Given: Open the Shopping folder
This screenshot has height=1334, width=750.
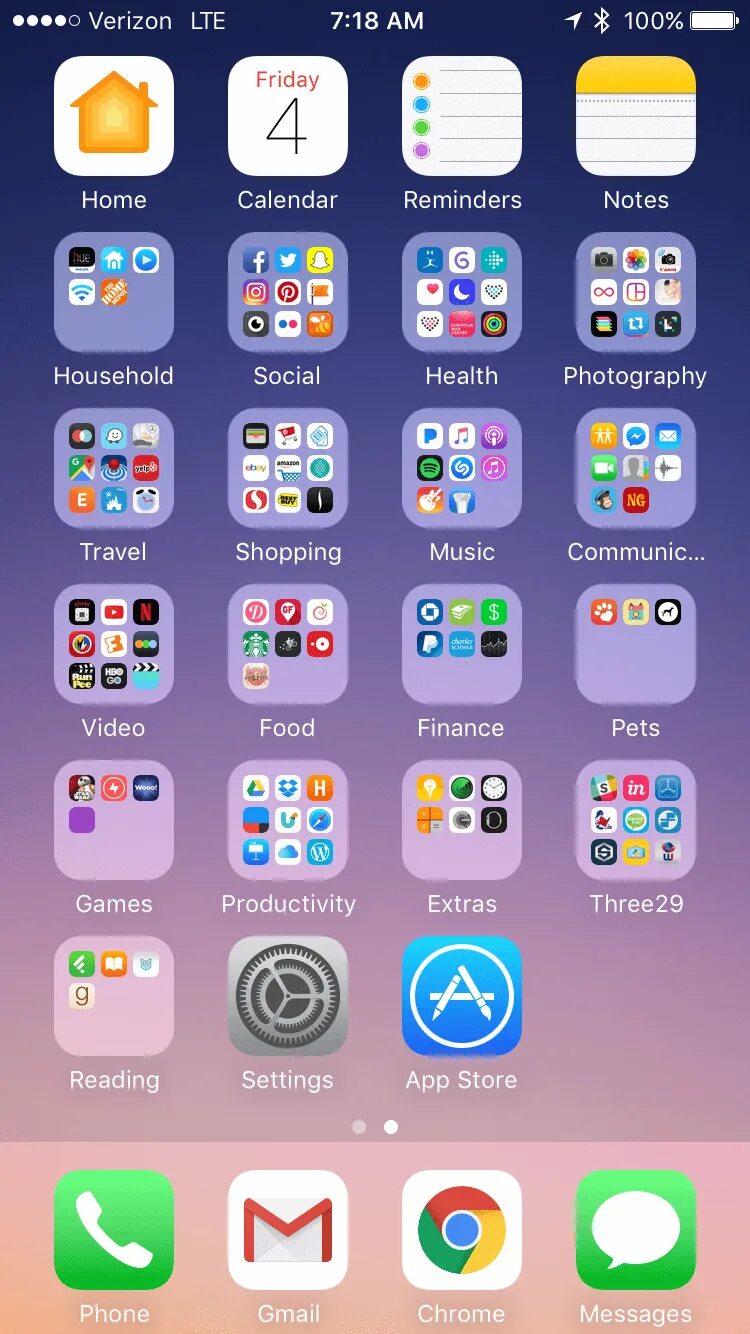Looking at the screenshot, I should point(288,468).
